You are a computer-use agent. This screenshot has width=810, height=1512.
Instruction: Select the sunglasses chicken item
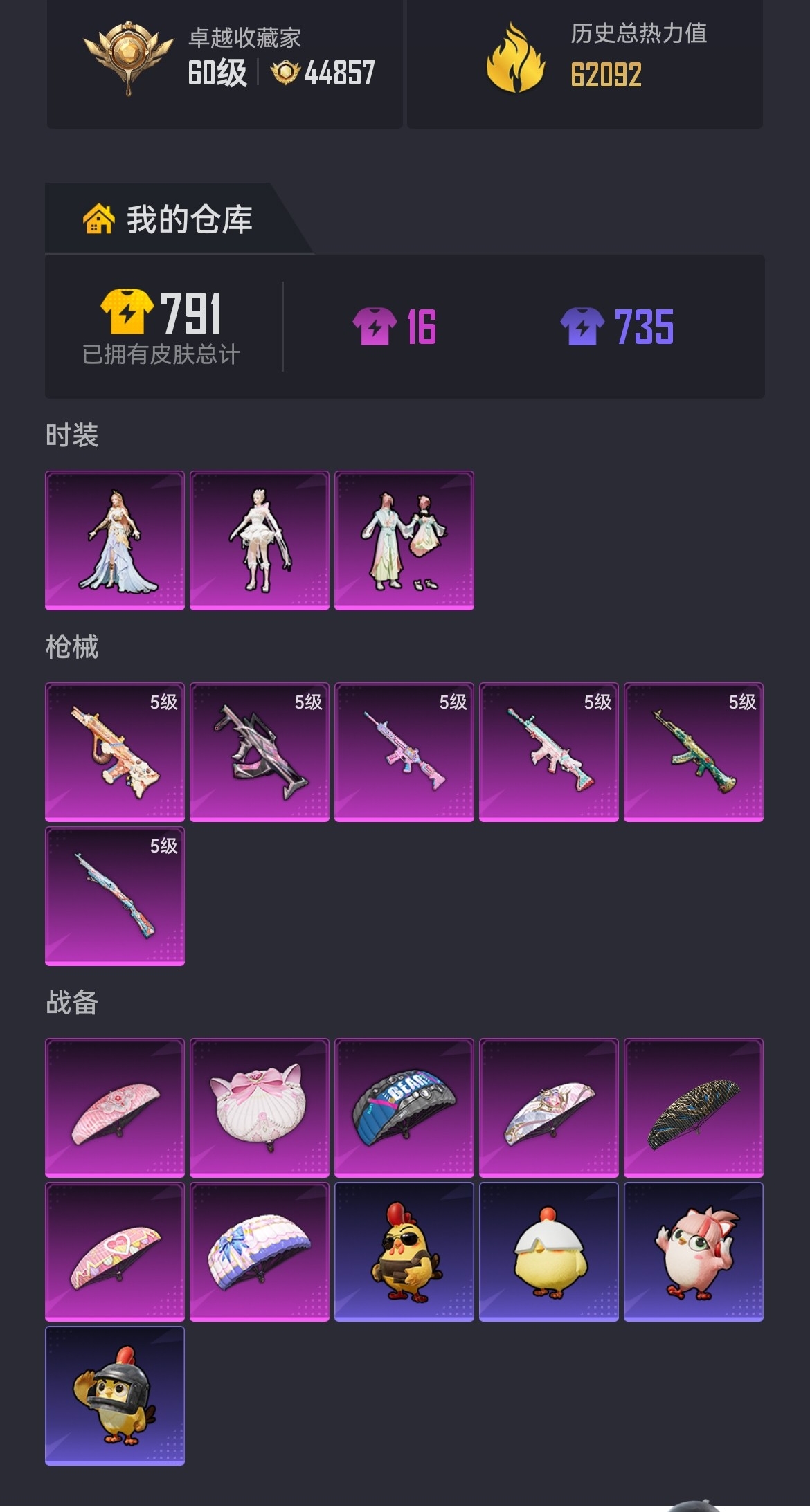point(404,1252)
